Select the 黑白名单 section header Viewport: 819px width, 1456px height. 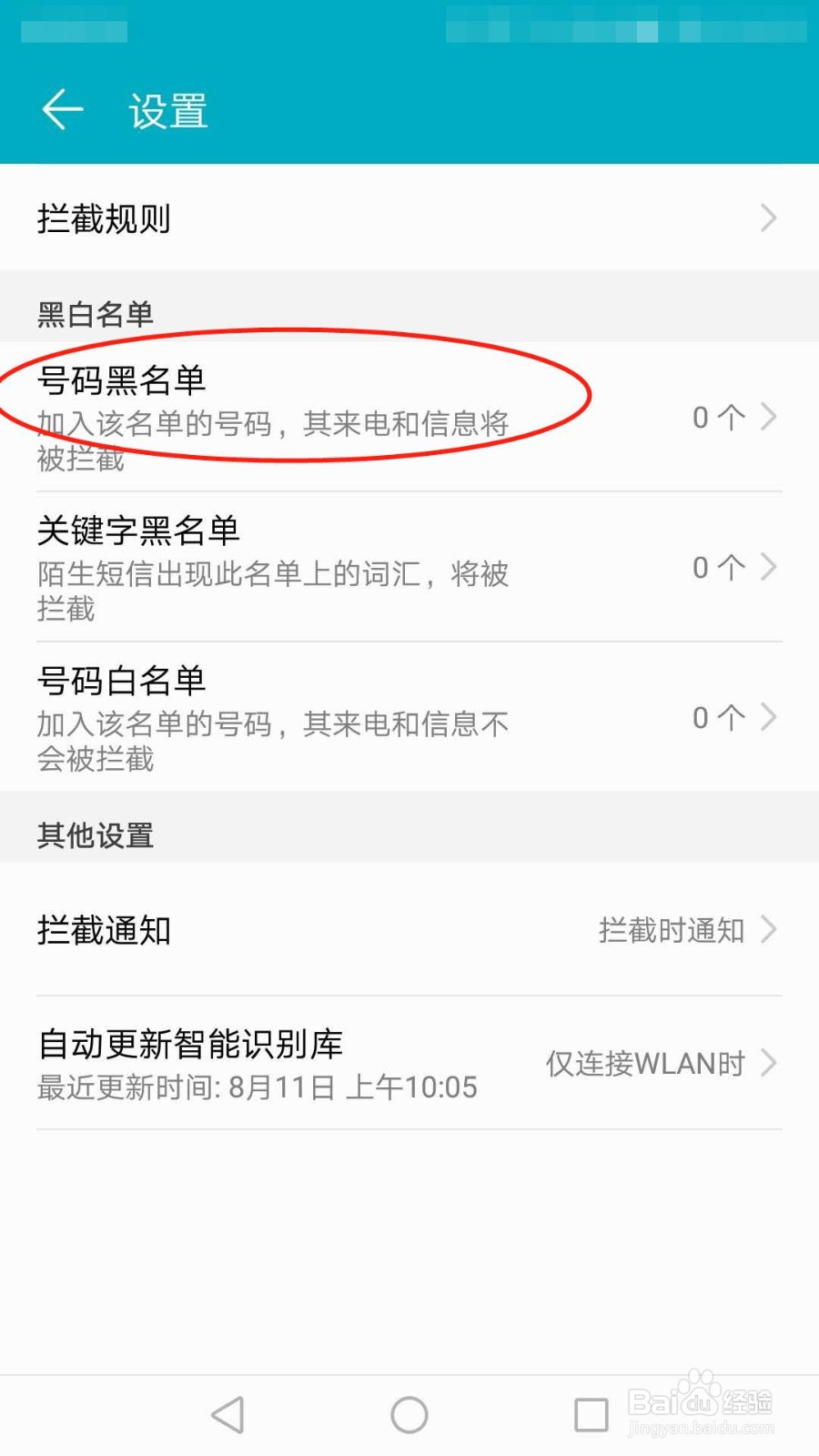click(x=94, y=314)
